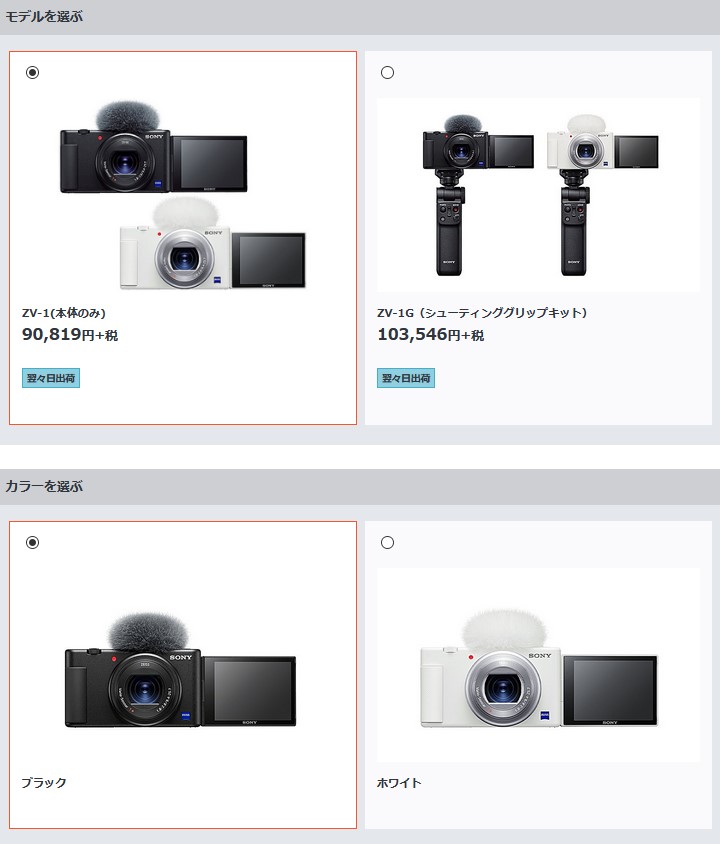Select the ZV-1G shooting grip kit radio button
This screenshot has width=720, height=844.
pos(388,72)
